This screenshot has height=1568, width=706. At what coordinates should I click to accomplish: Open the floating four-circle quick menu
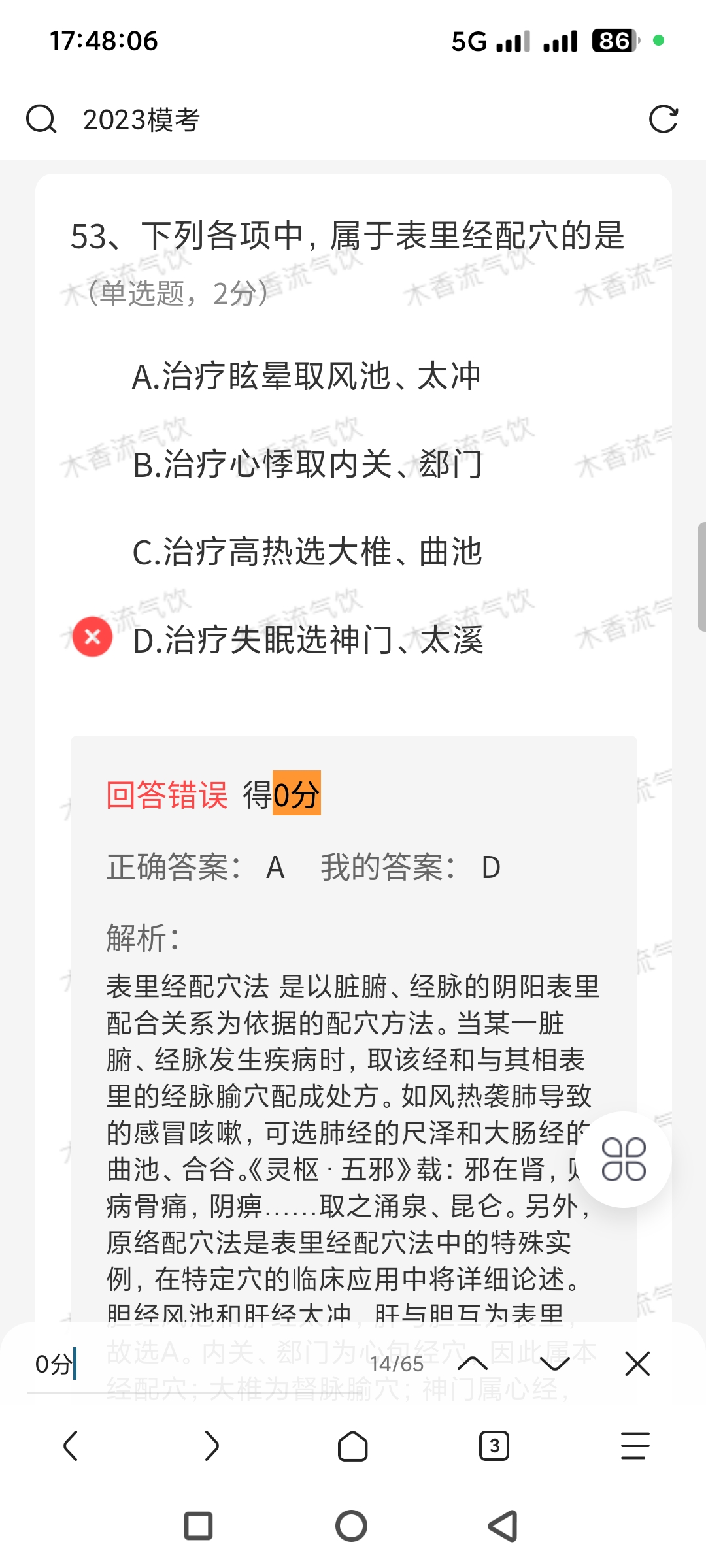[624, 1160]
